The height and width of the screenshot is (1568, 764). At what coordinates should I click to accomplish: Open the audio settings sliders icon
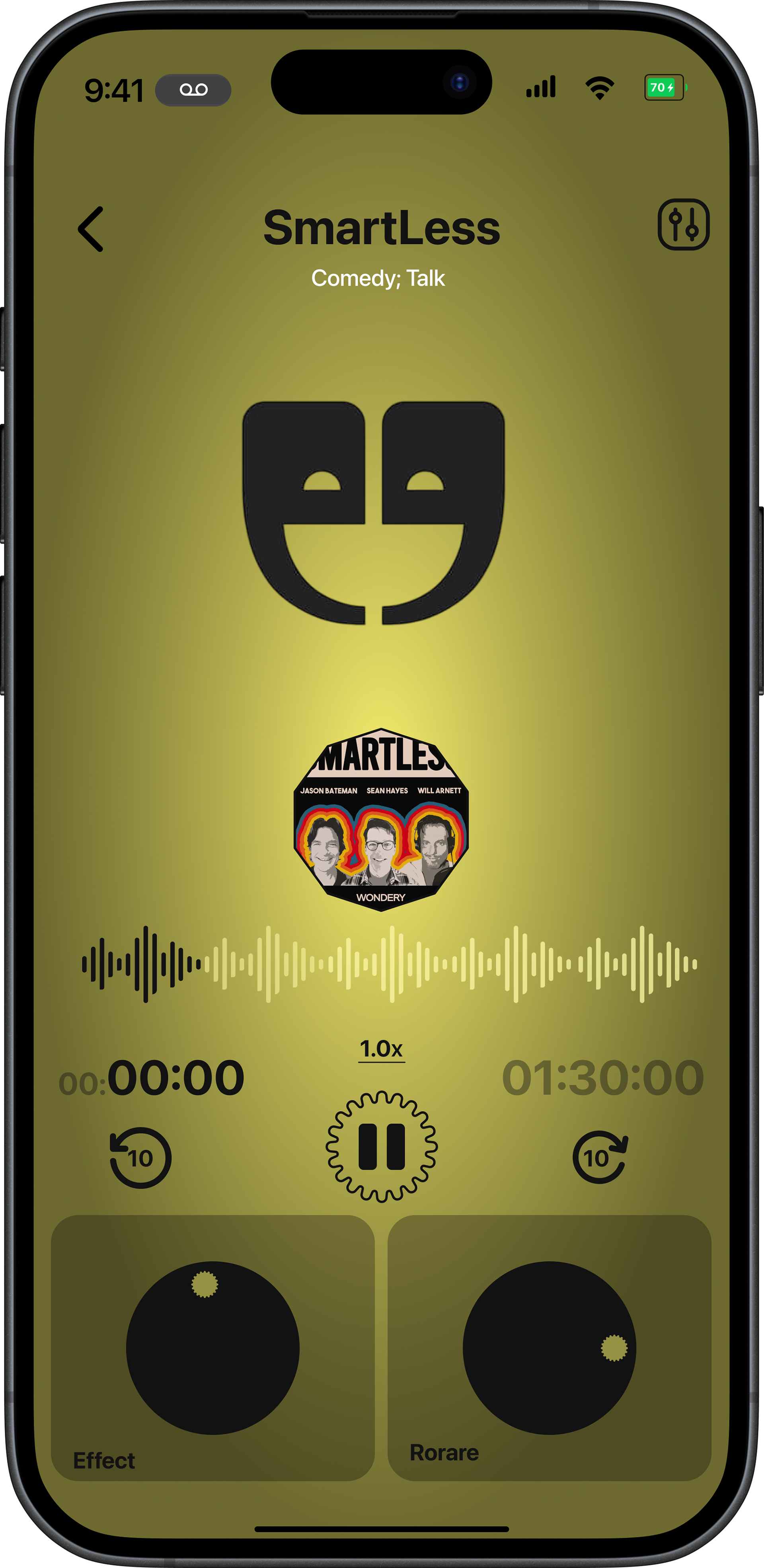tap(683, 224)
